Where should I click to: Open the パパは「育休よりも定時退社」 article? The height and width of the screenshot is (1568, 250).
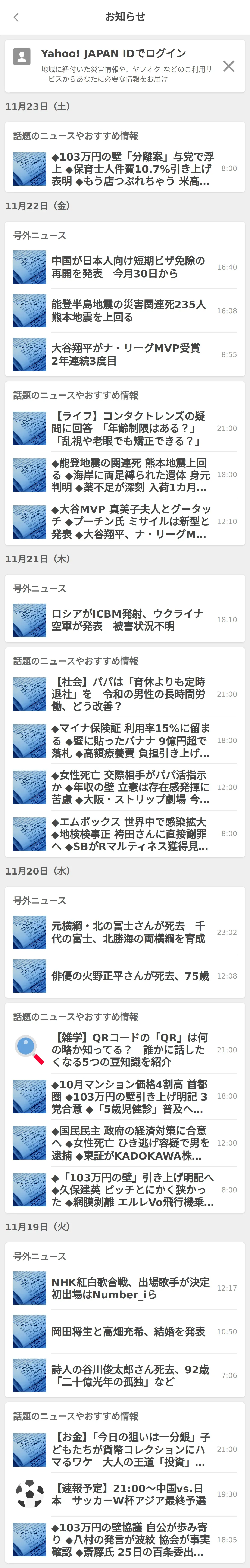tap(125, 694)
